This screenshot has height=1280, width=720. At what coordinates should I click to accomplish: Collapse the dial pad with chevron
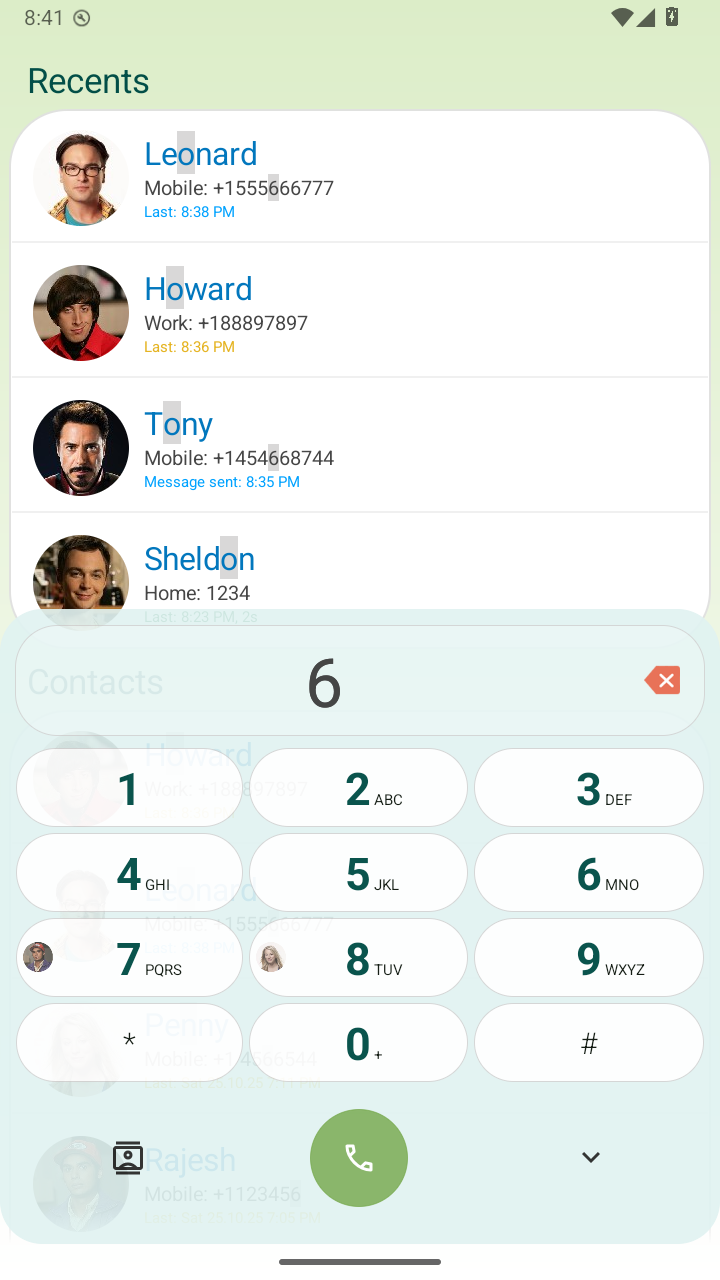[591, 1157]
